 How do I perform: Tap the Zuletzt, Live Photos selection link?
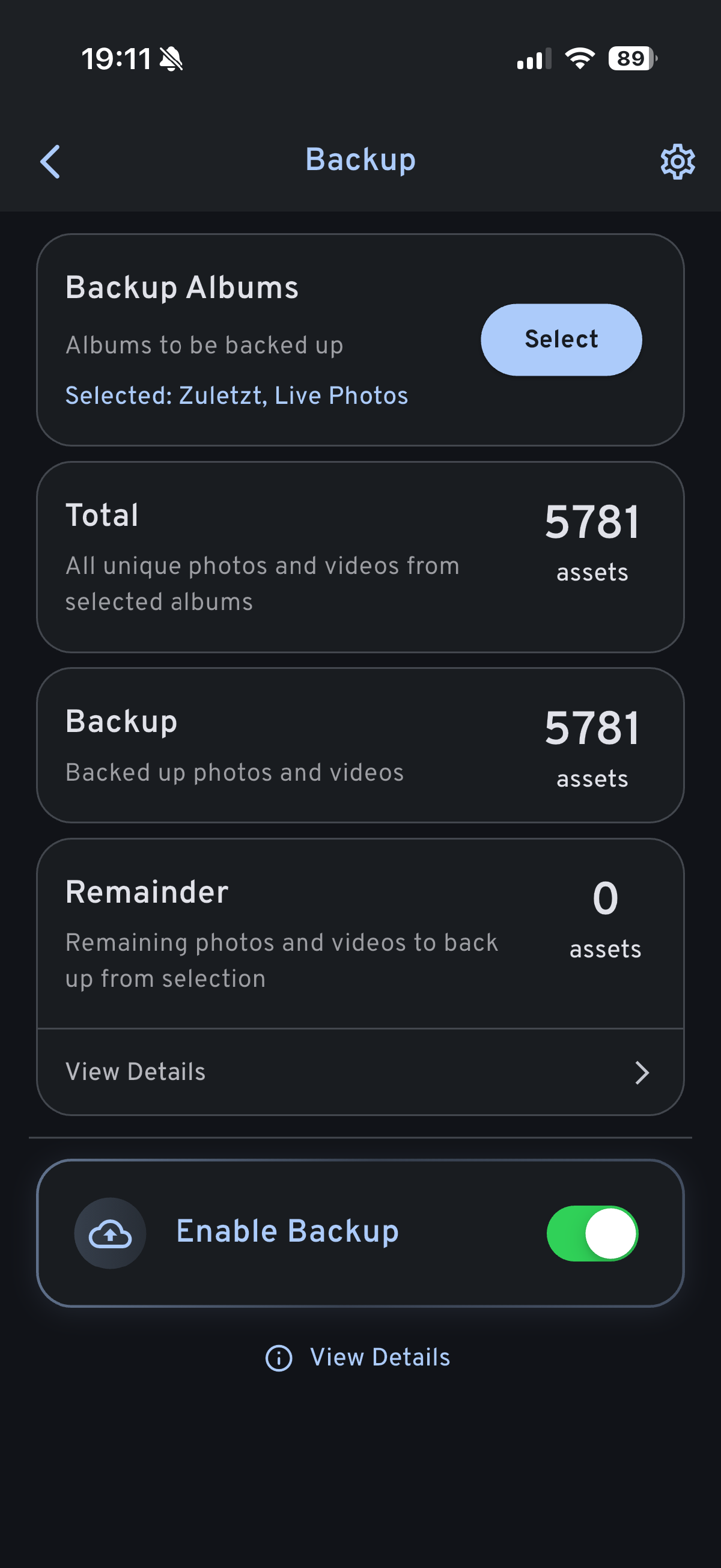tap(237, 395)
